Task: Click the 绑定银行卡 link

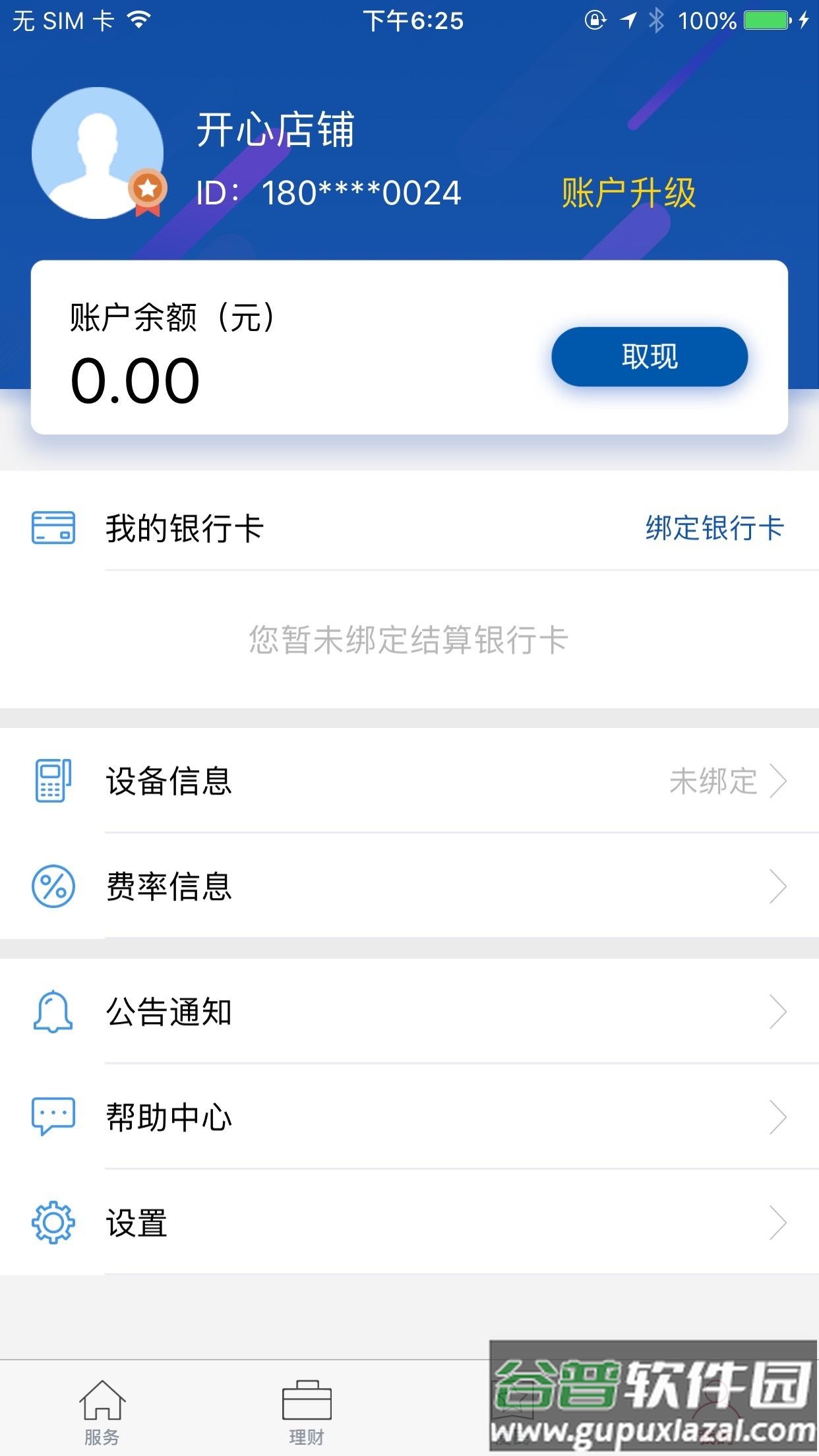Action: [x=714, y=530]
